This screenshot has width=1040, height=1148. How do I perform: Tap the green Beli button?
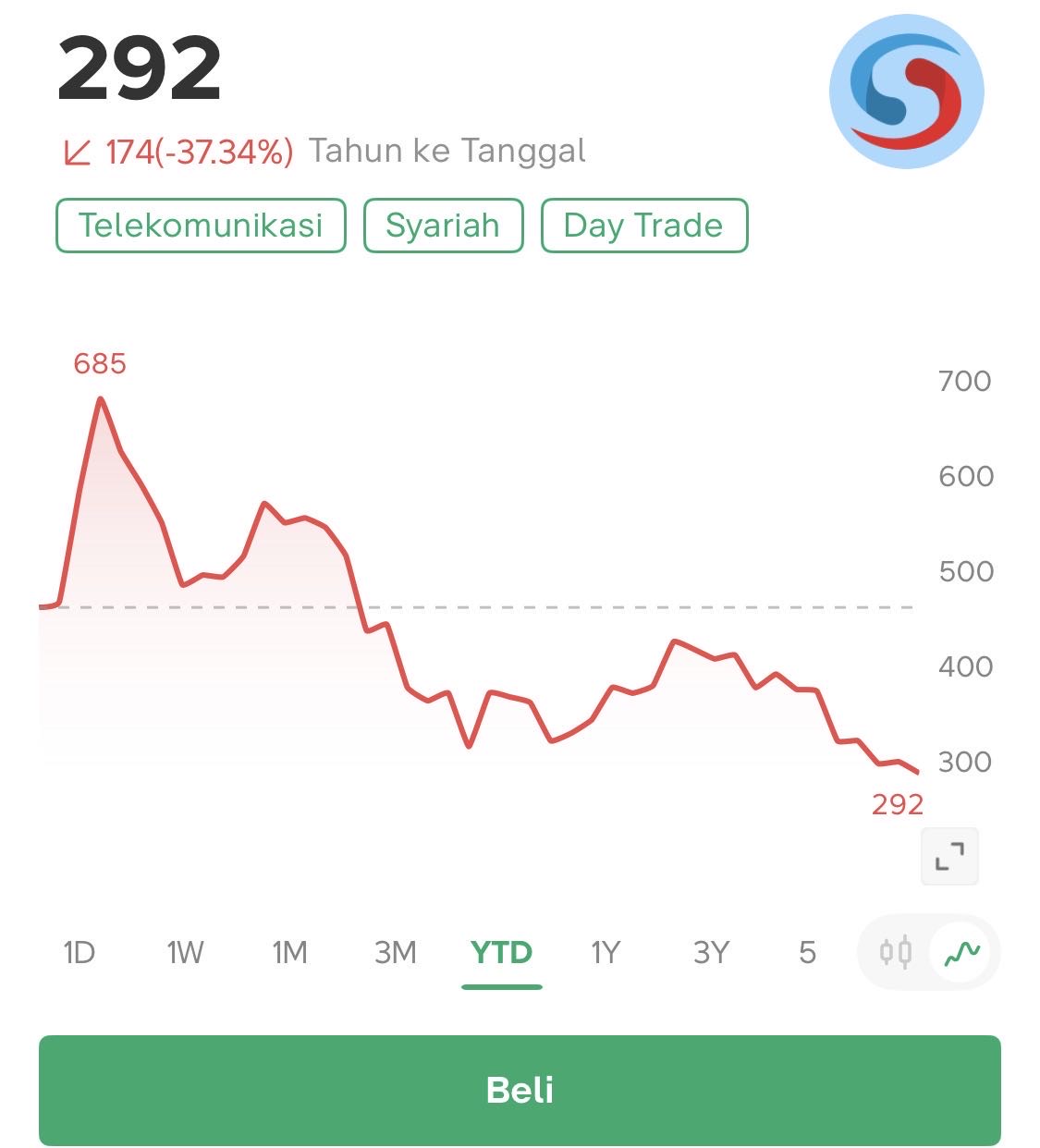click(x=520, y=1090)
